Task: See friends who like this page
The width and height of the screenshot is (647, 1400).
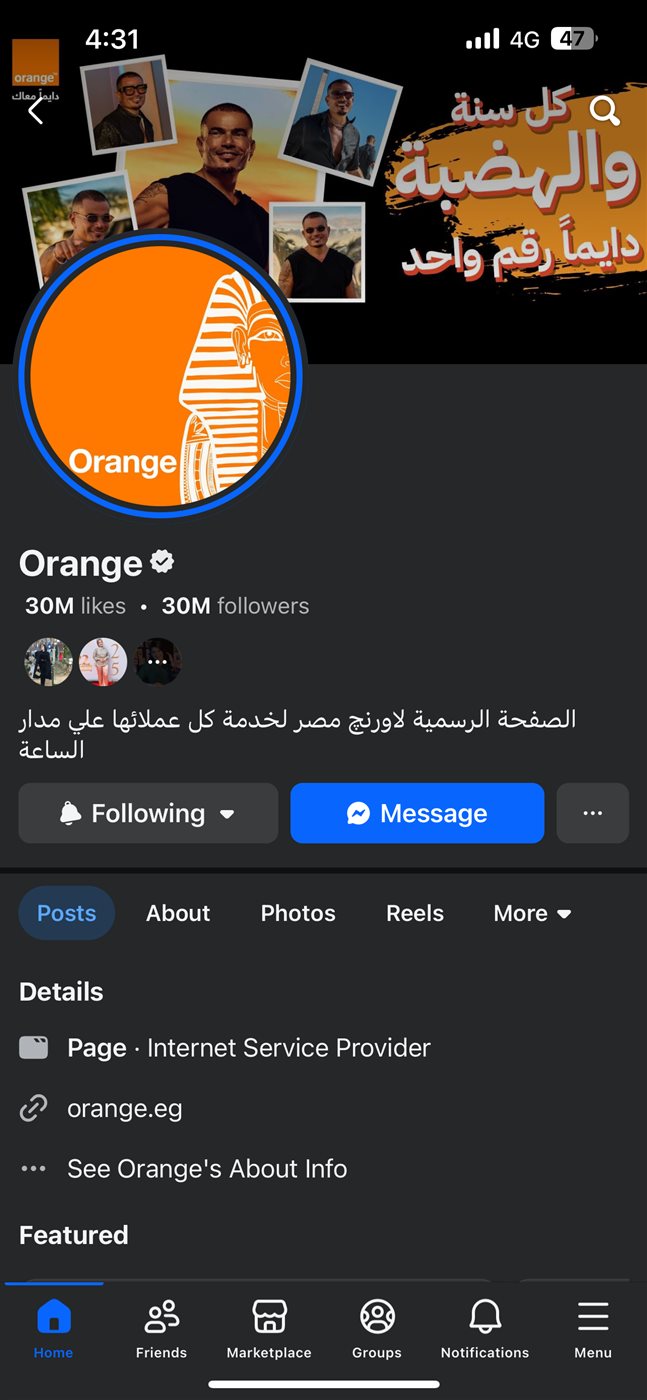Action: point(104,661)
